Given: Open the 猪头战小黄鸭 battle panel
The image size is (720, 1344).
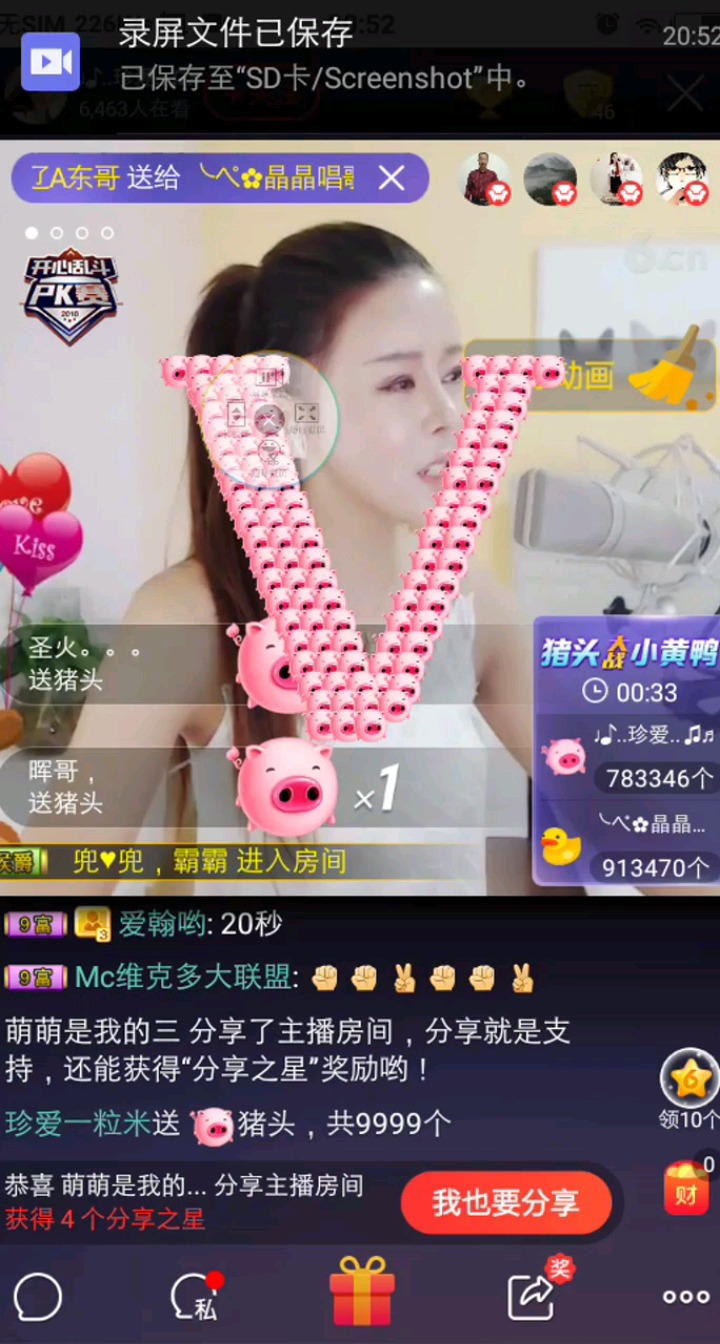Looking at the screenshot, I should click(628, 653).
